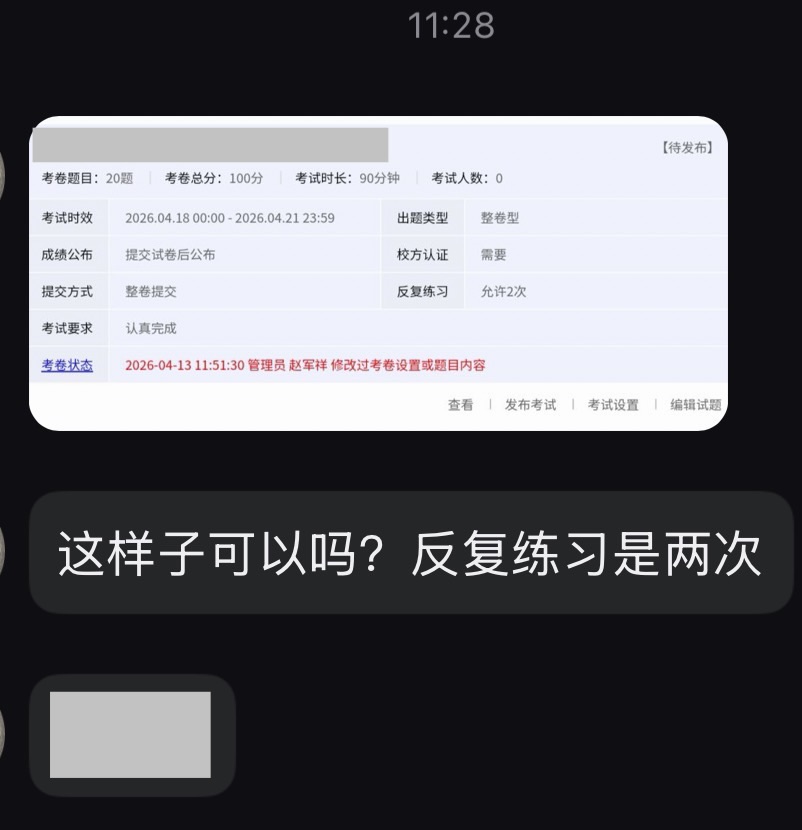802x830 pixels.
Task: Open the exam settings screenshot image message
Action: tap(378, 274)
